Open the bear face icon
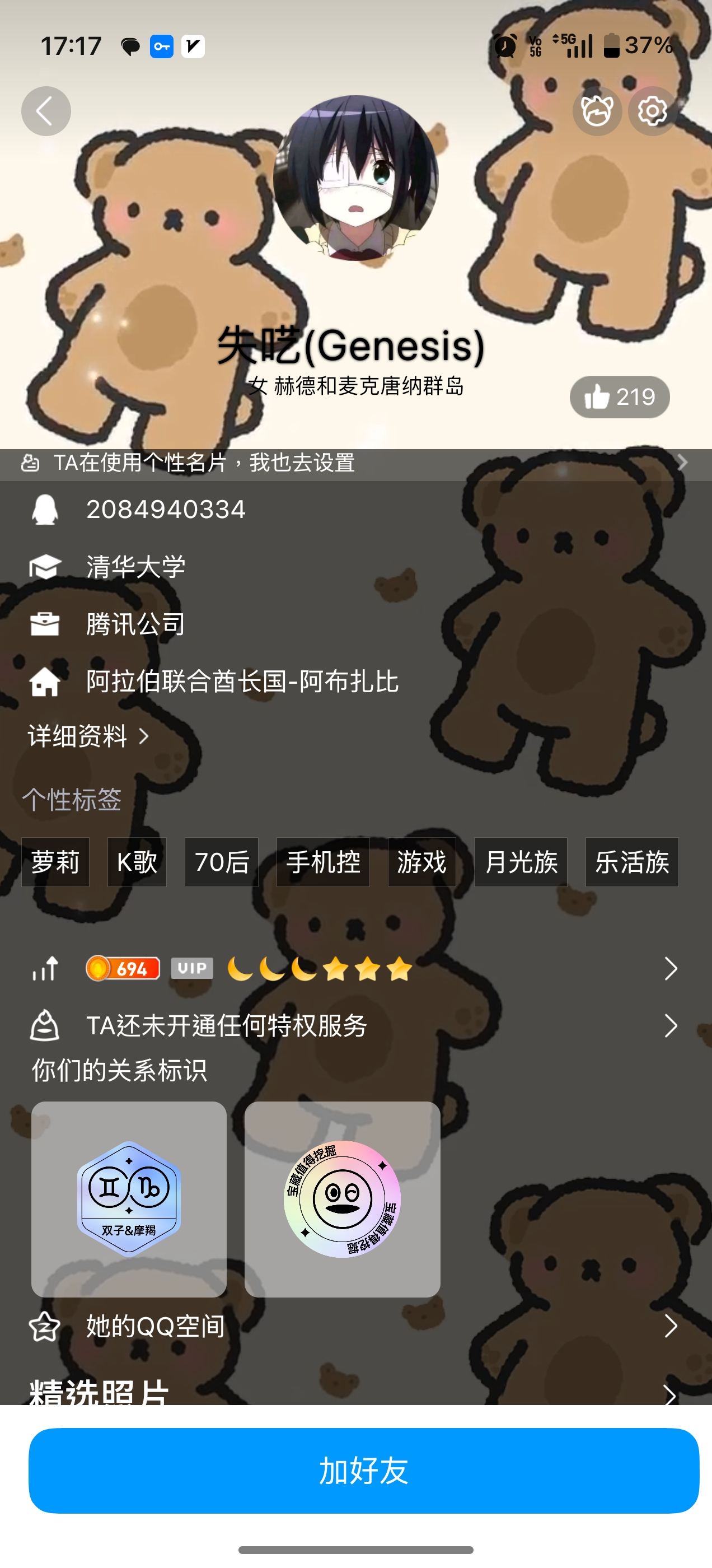 [x=596, y=111]
